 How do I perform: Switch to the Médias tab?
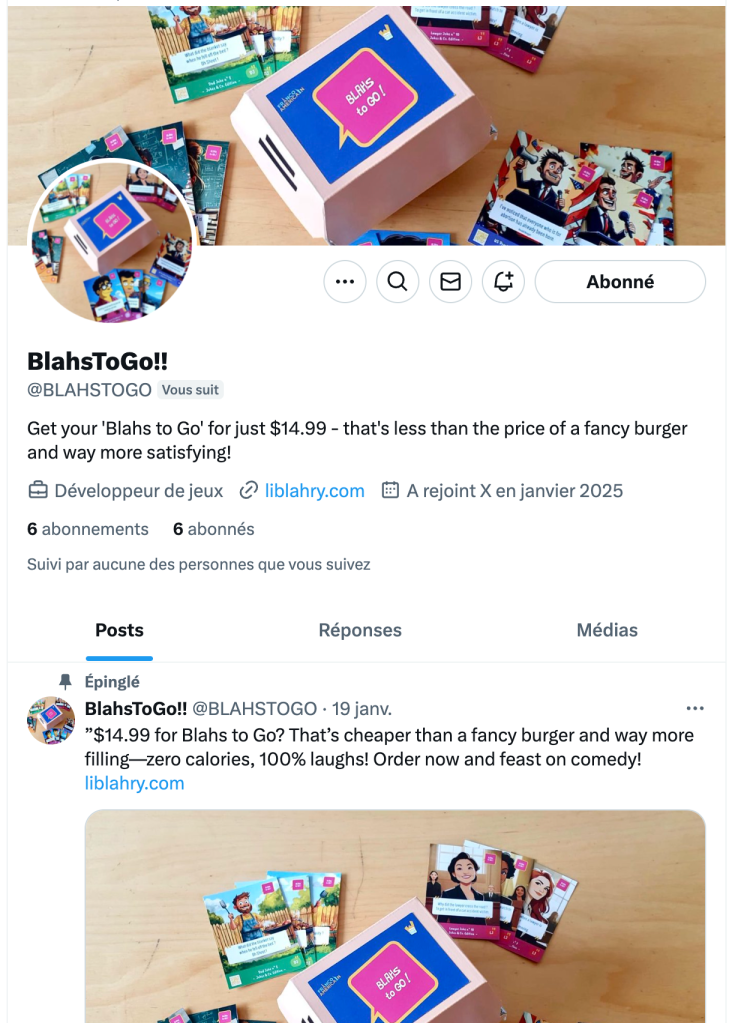(607, 630)
